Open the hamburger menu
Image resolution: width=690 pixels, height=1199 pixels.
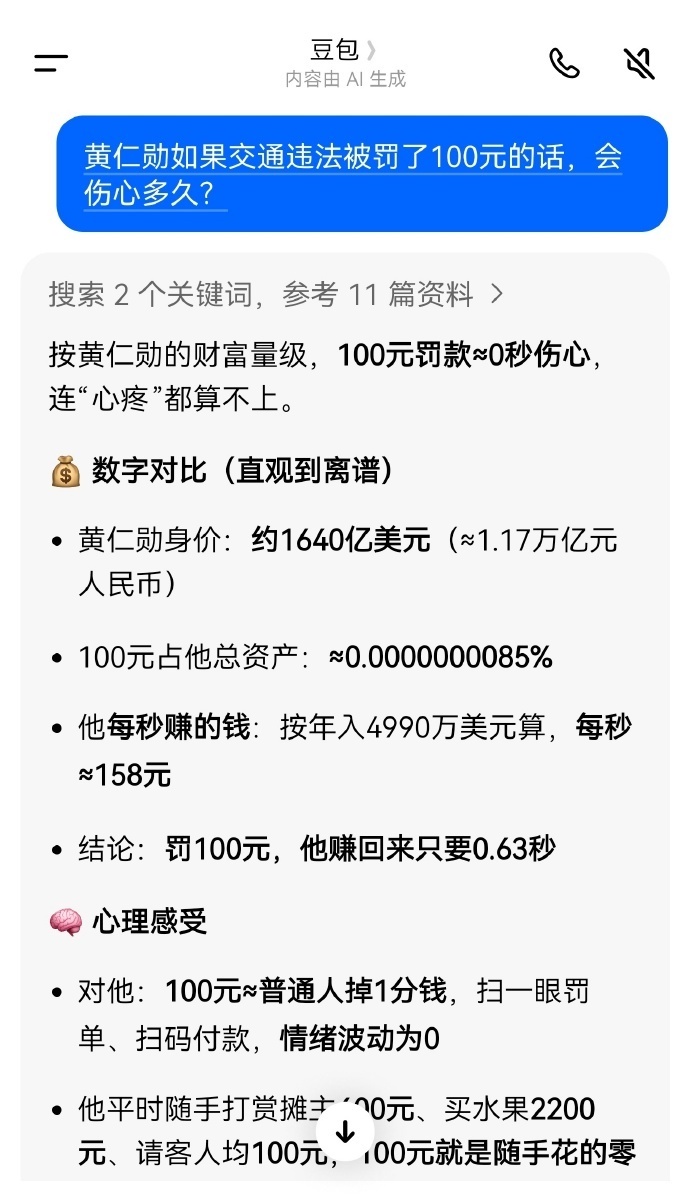click(51, 63)
